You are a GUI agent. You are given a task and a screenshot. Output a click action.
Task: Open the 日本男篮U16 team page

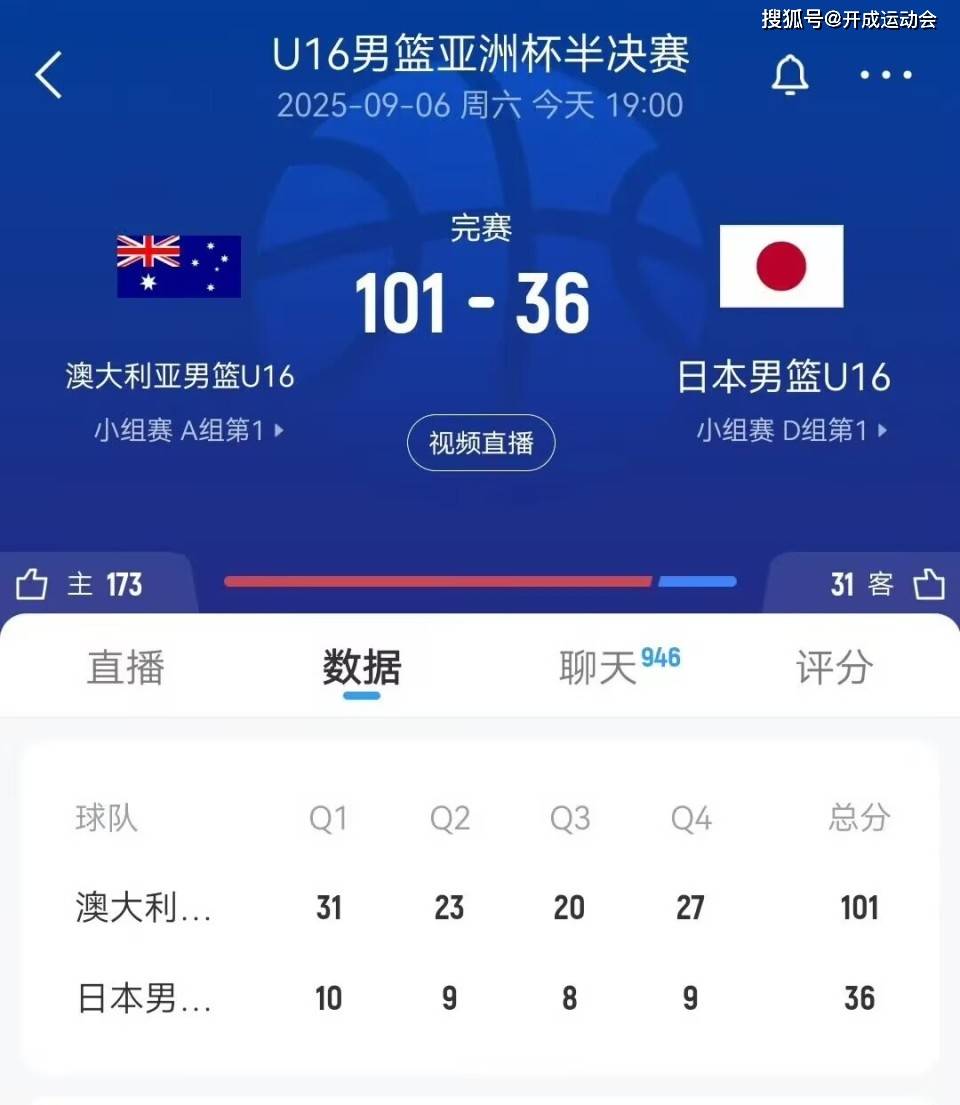[783, 376]
